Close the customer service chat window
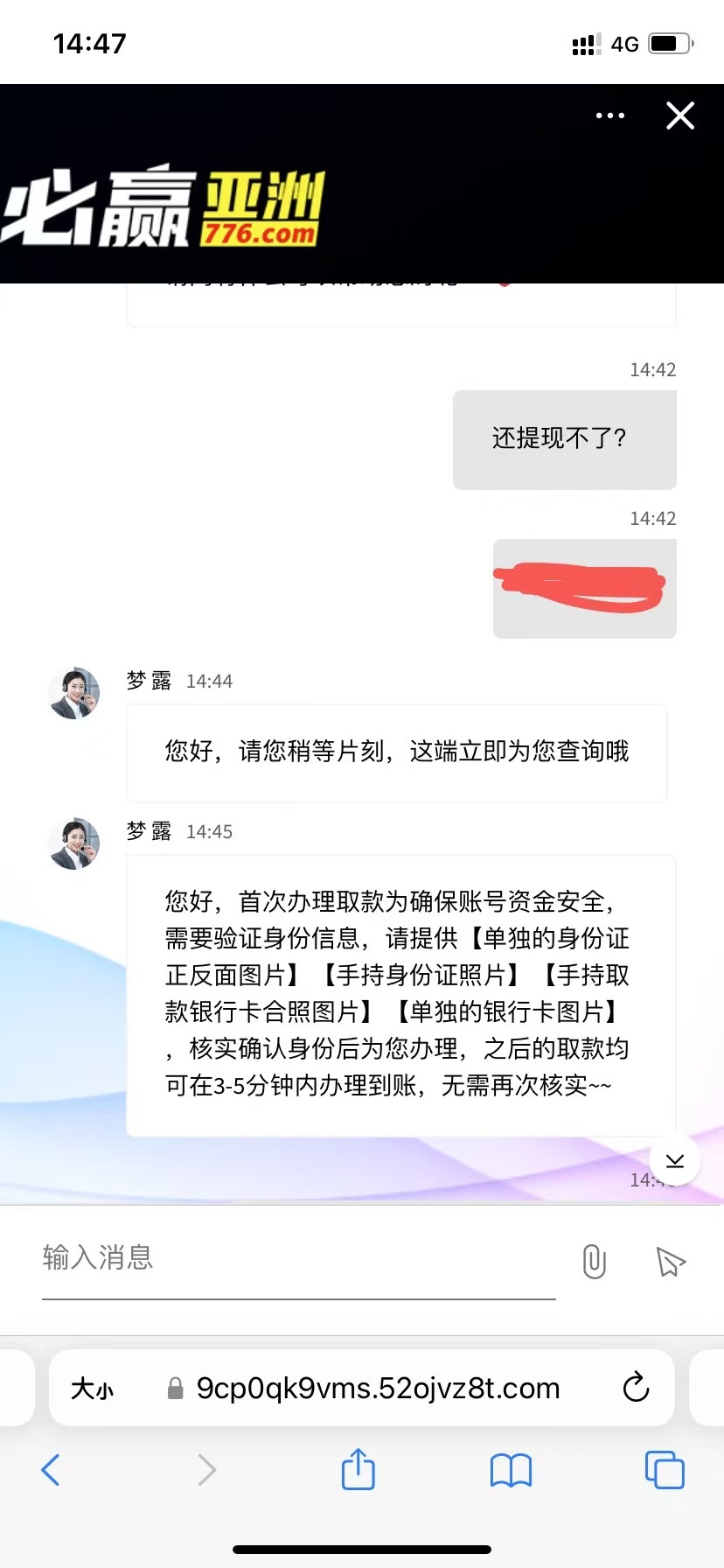The width and height of the screenshot is (724, 1568). [x=679, y=115]
